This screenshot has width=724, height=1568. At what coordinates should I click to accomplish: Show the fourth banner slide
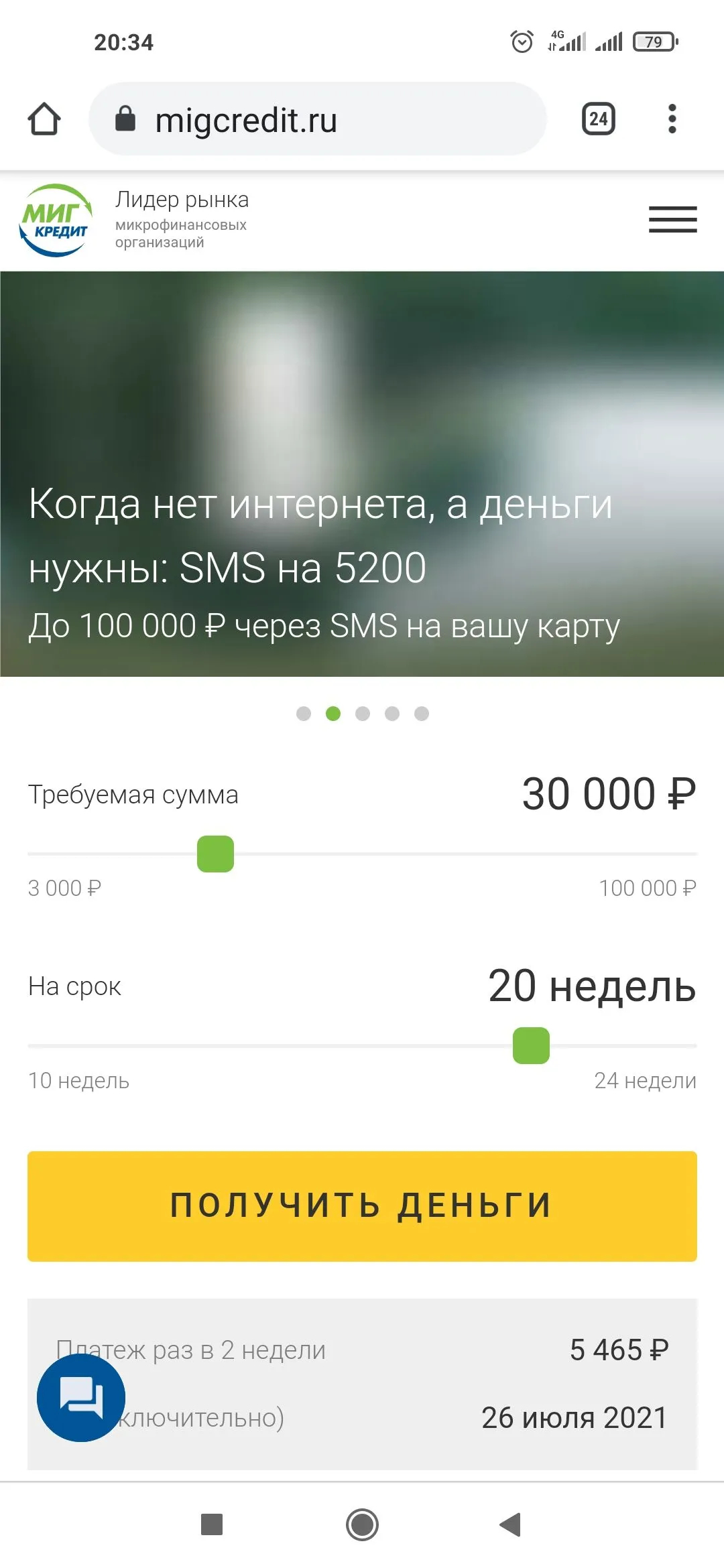coord(392,714)
